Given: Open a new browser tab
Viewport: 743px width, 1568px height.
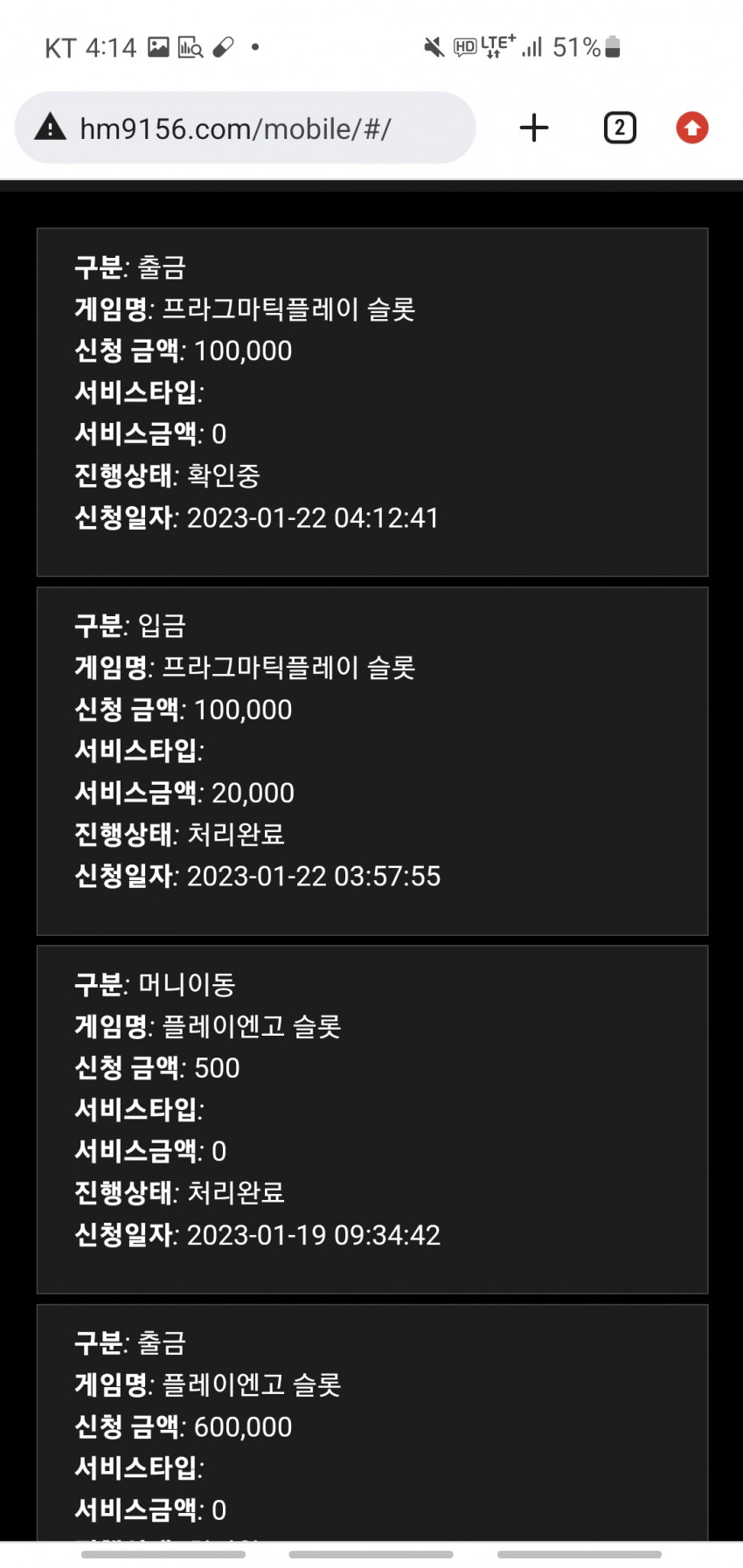Looking at the screenshot, I should point(533,128).
